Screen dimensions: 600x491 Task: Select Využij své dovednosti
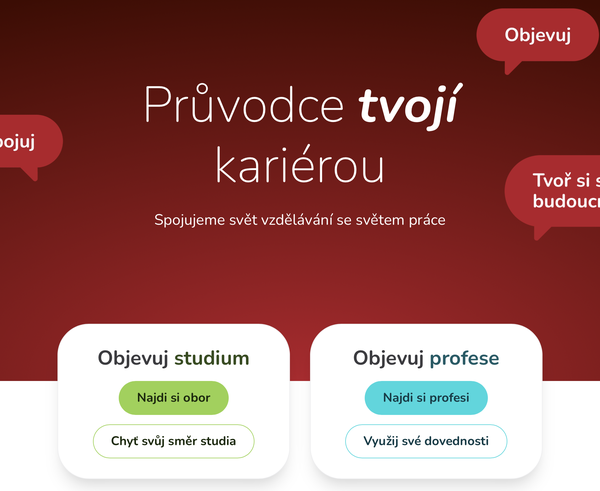click(426, 441)
